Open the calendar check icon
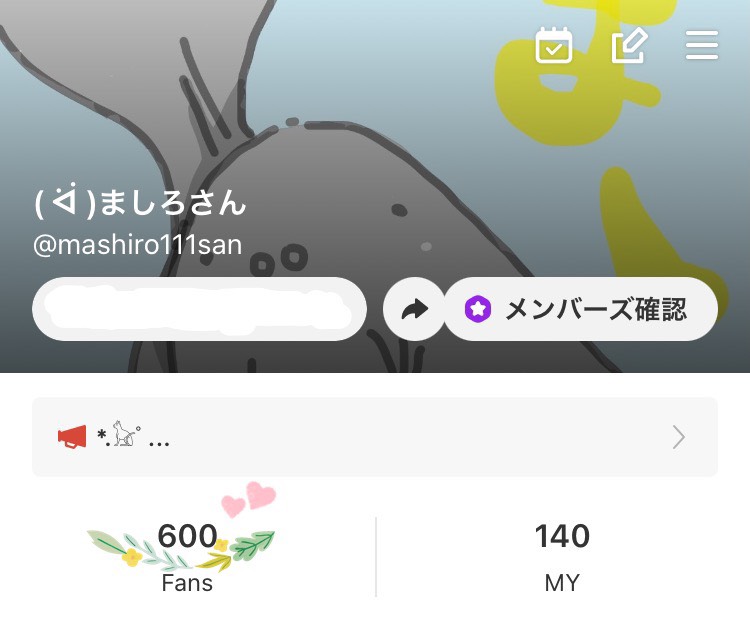 pyautogui.click(x=554, y=46)
